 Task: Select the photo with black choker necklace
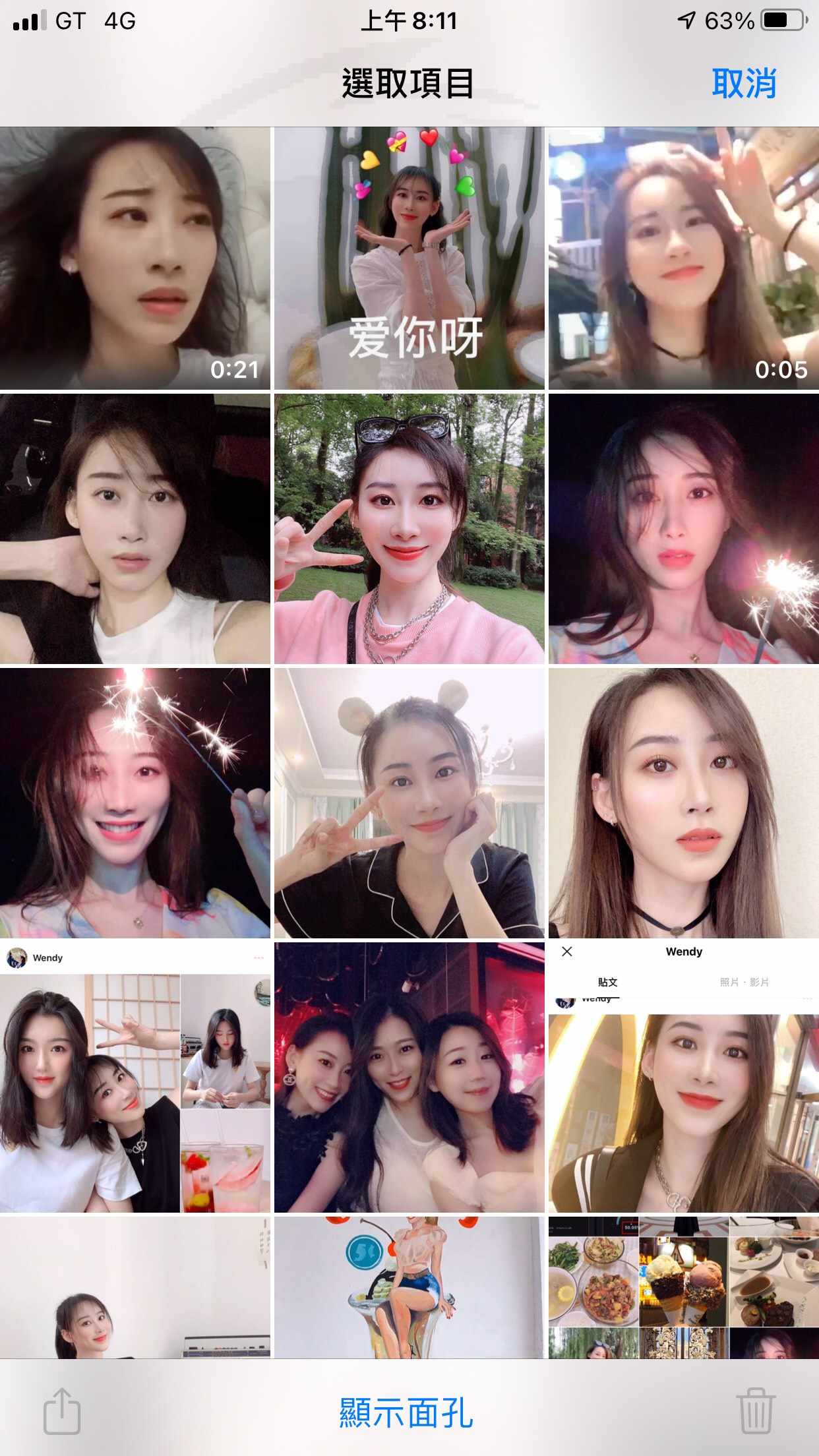[684, 803]
